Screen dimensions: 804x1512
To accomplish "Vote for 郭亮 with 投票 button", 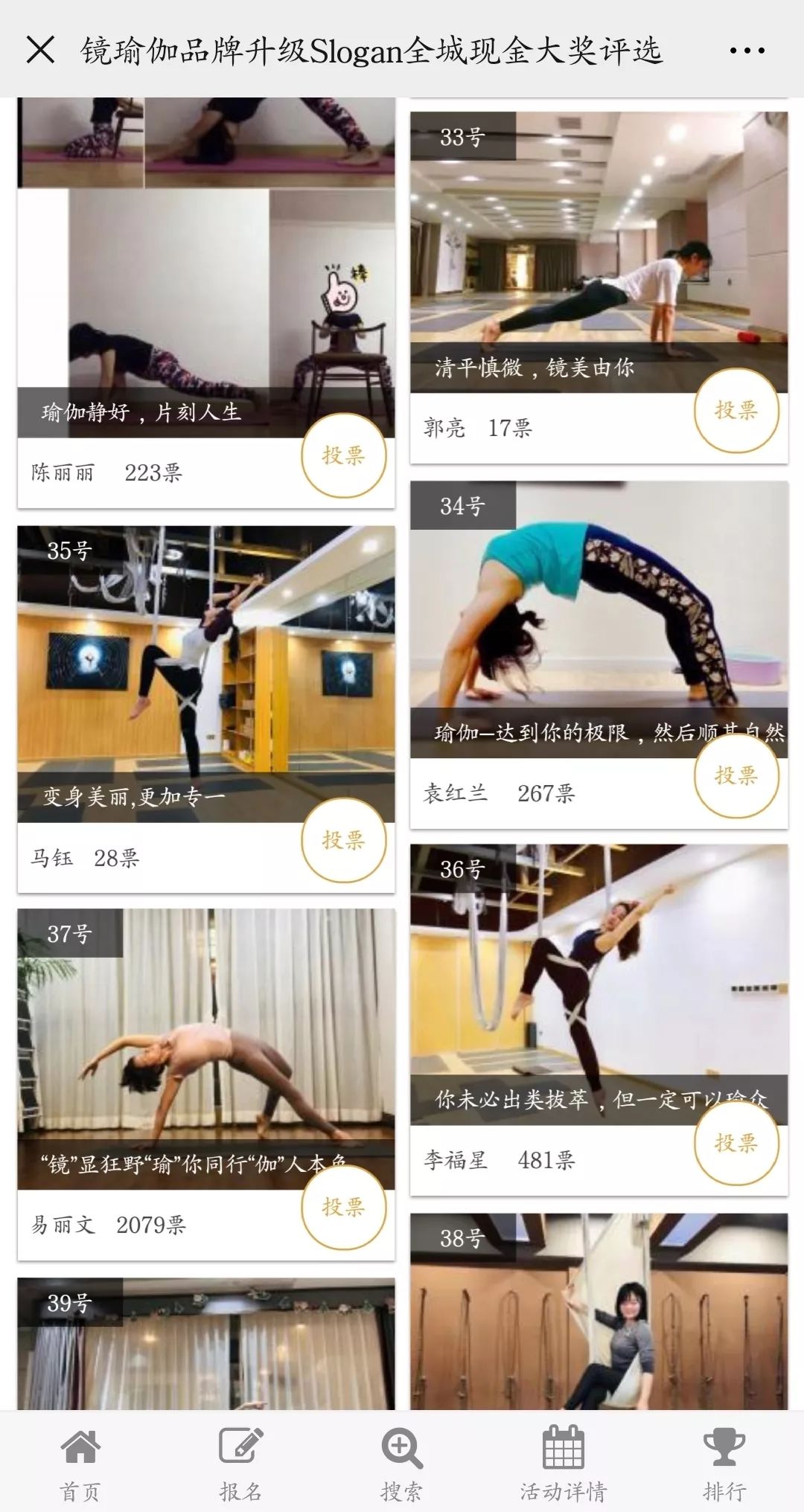I will click(x=736, y=410).
